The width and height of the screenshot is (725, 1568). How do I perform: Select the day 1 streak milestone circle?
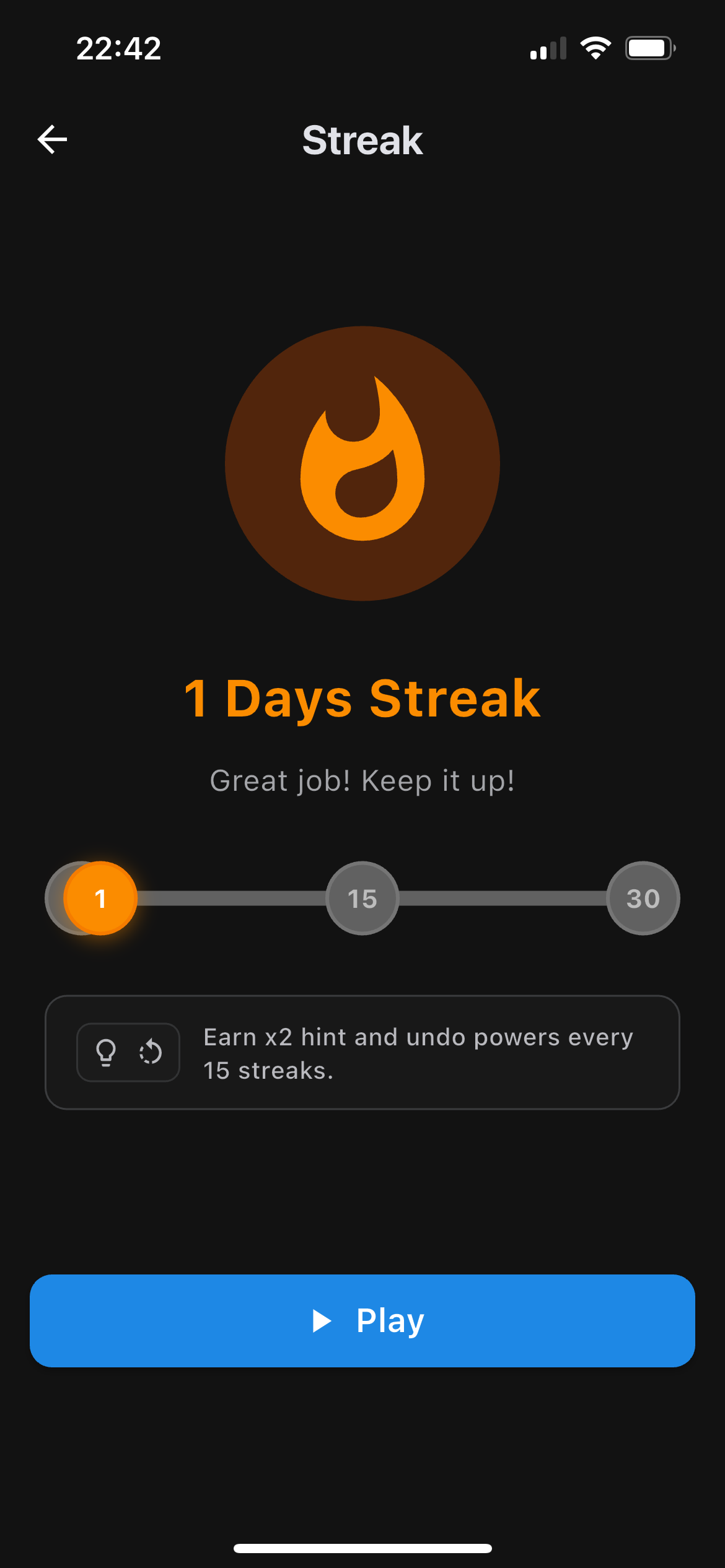coord(101,898)
